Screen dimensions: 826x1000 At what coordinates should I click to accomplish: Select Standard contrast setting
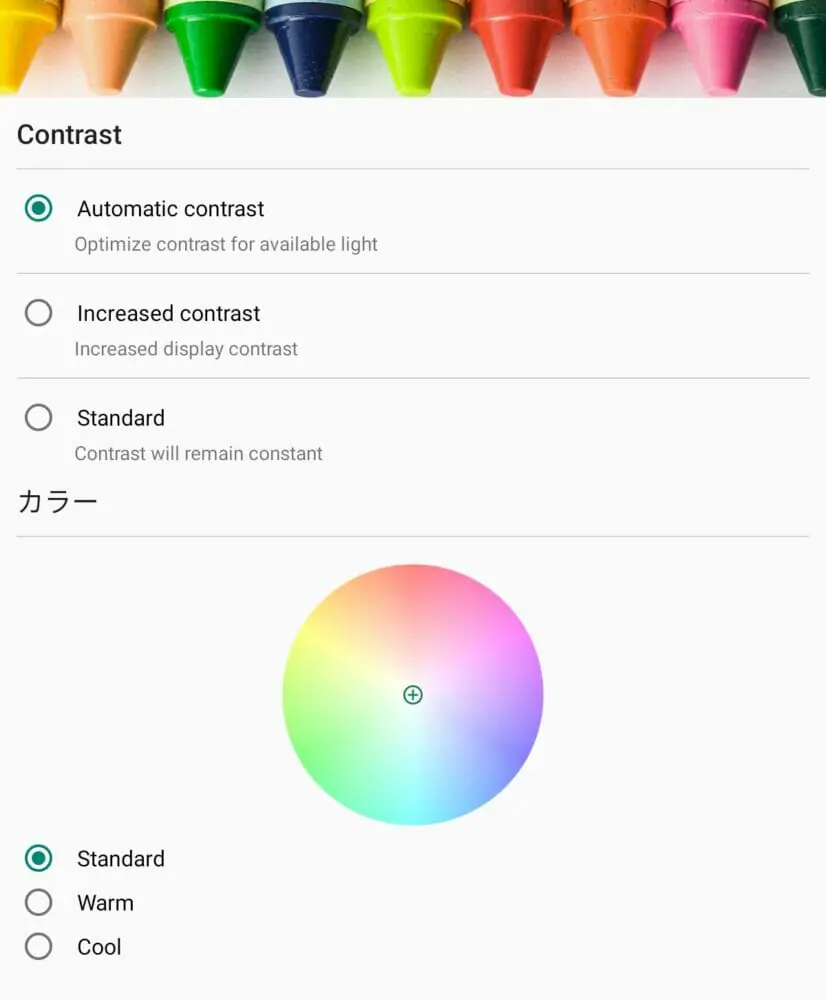point(39,418)
